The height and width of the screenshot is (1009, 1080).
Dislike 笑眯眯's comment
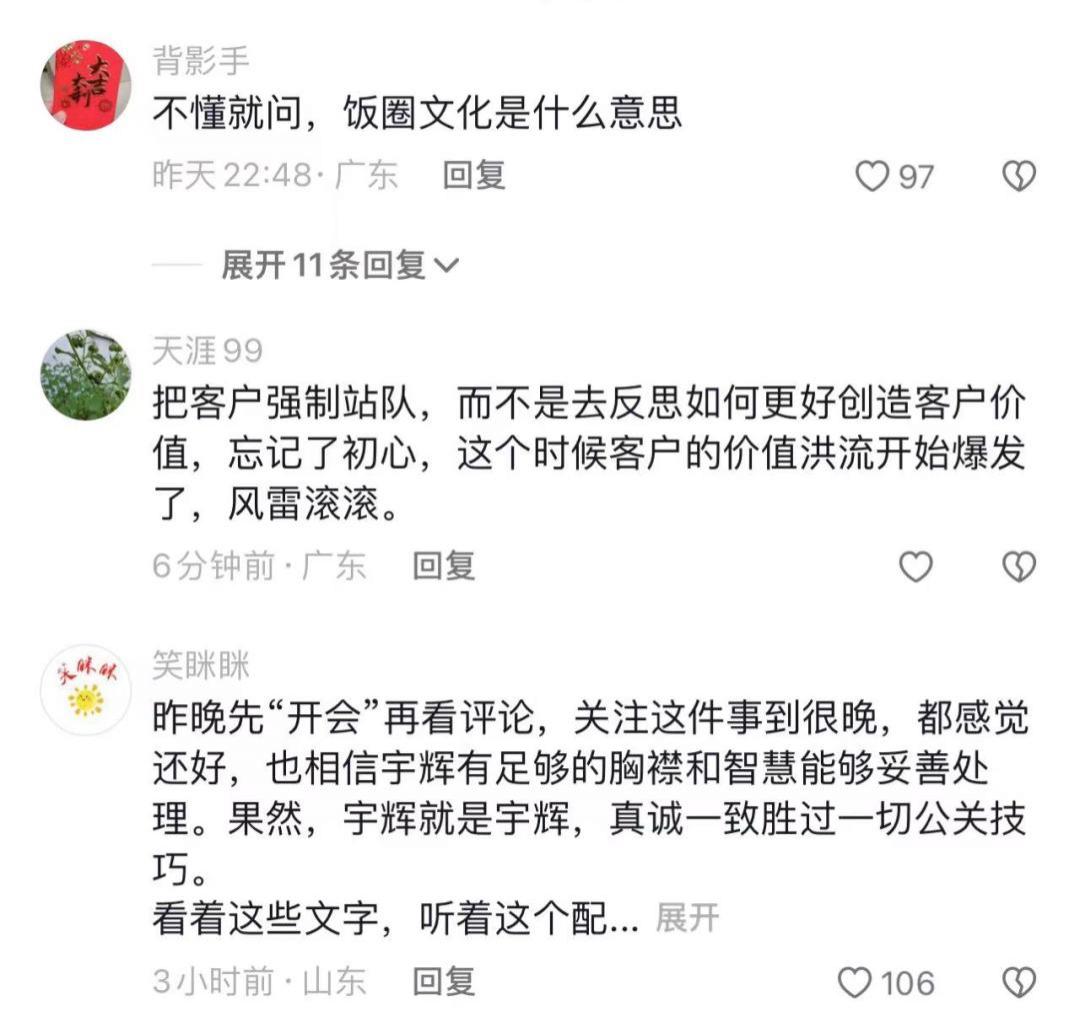tap(1019, 983)
